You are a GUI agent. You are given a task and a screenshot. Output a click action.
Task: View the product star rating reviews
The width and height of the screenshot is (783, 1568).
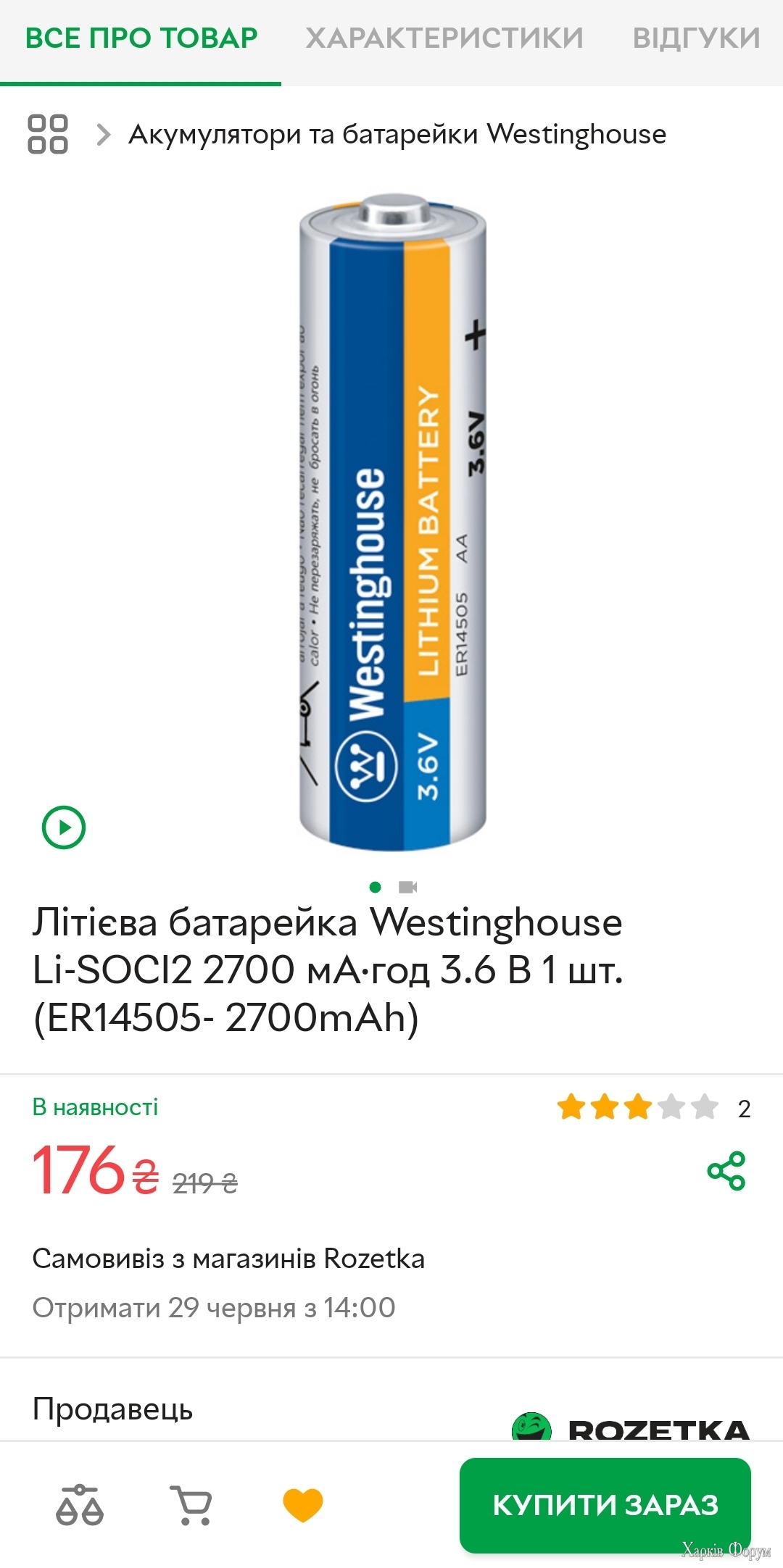(653, 1108)
